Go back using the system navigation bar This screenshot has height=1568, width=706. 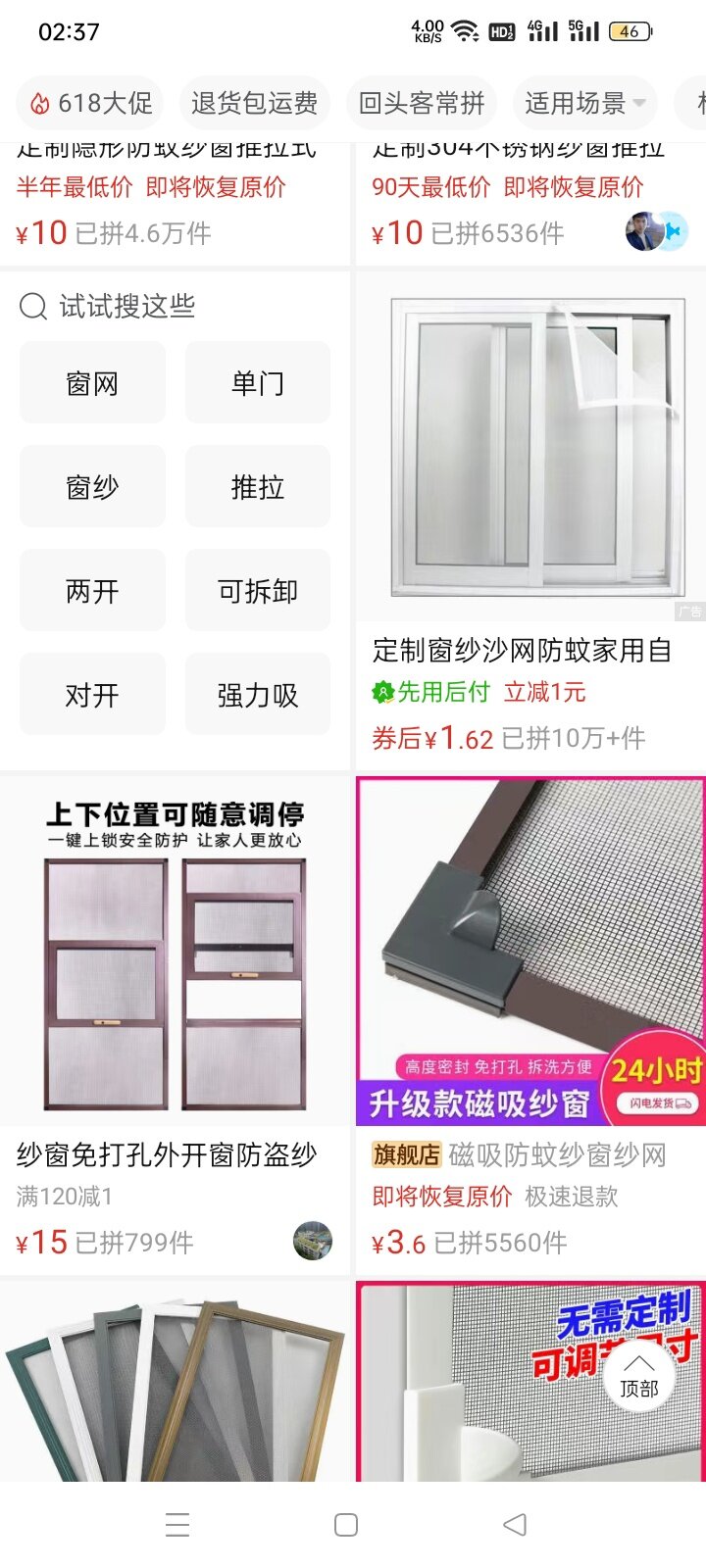(x=514, y=1525)
